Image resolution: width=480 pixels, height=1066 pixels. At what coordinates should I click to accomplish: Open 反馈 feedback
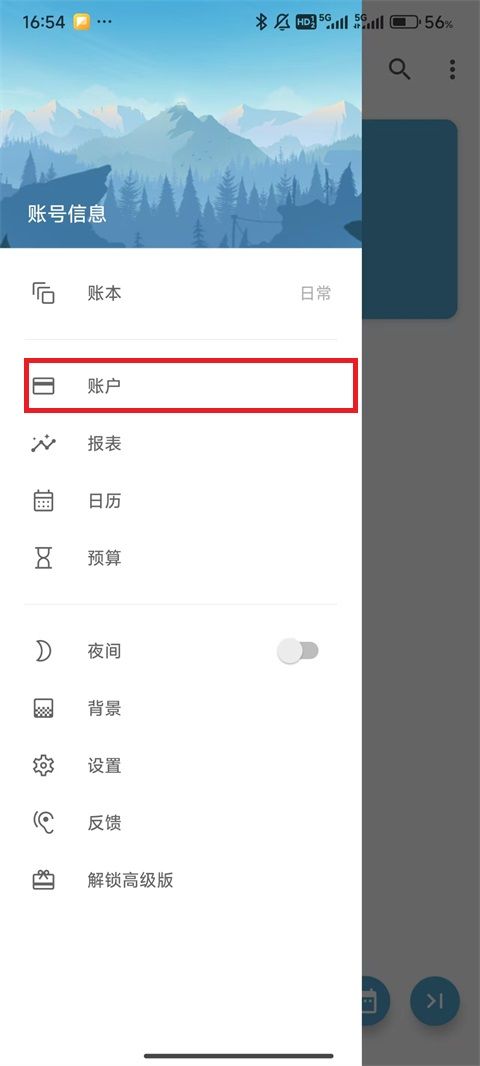click(181, 823)
